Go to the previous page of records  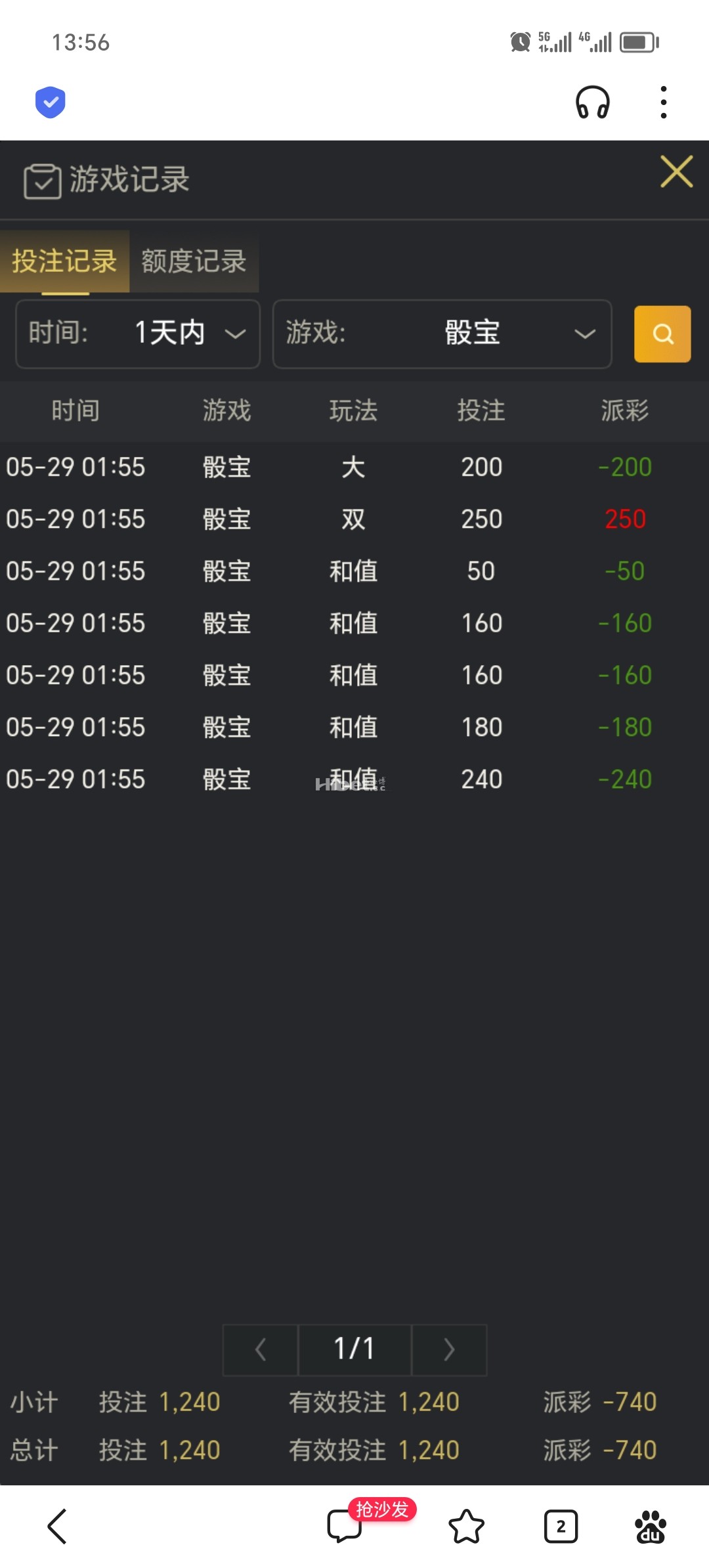click(261, 1350)
